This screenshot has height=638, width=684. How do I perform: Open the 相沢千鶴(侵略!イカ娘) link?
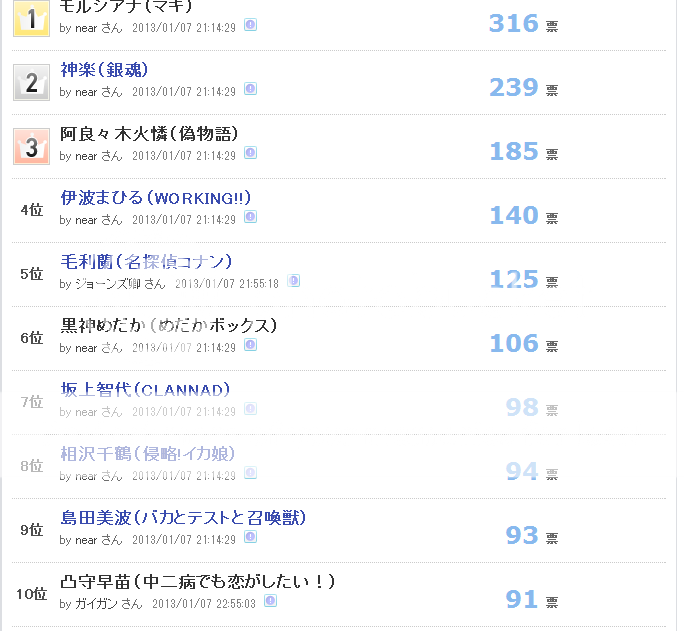[x=148, y=453]
